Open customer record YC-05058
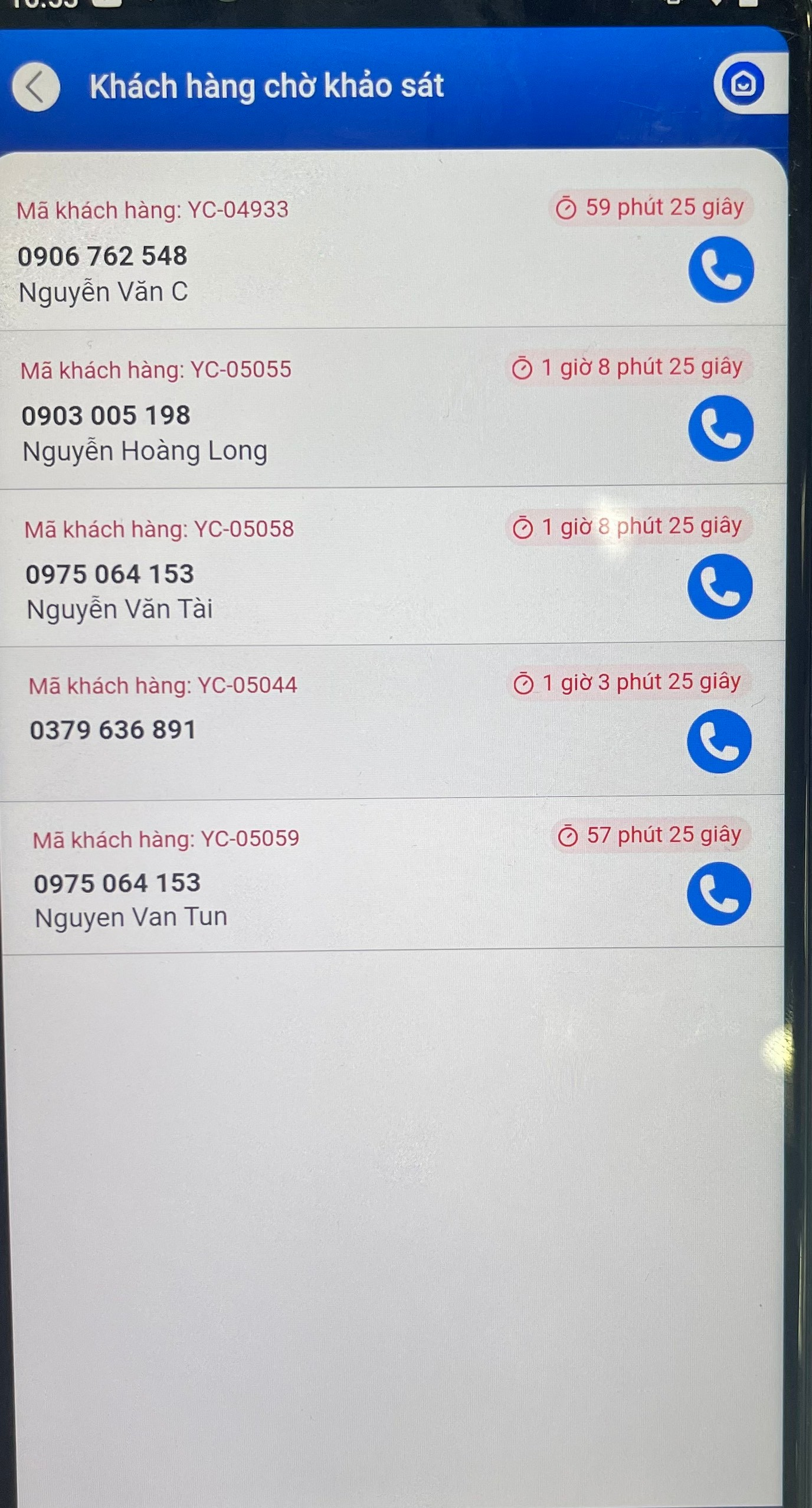 click(x=393, y=566)
